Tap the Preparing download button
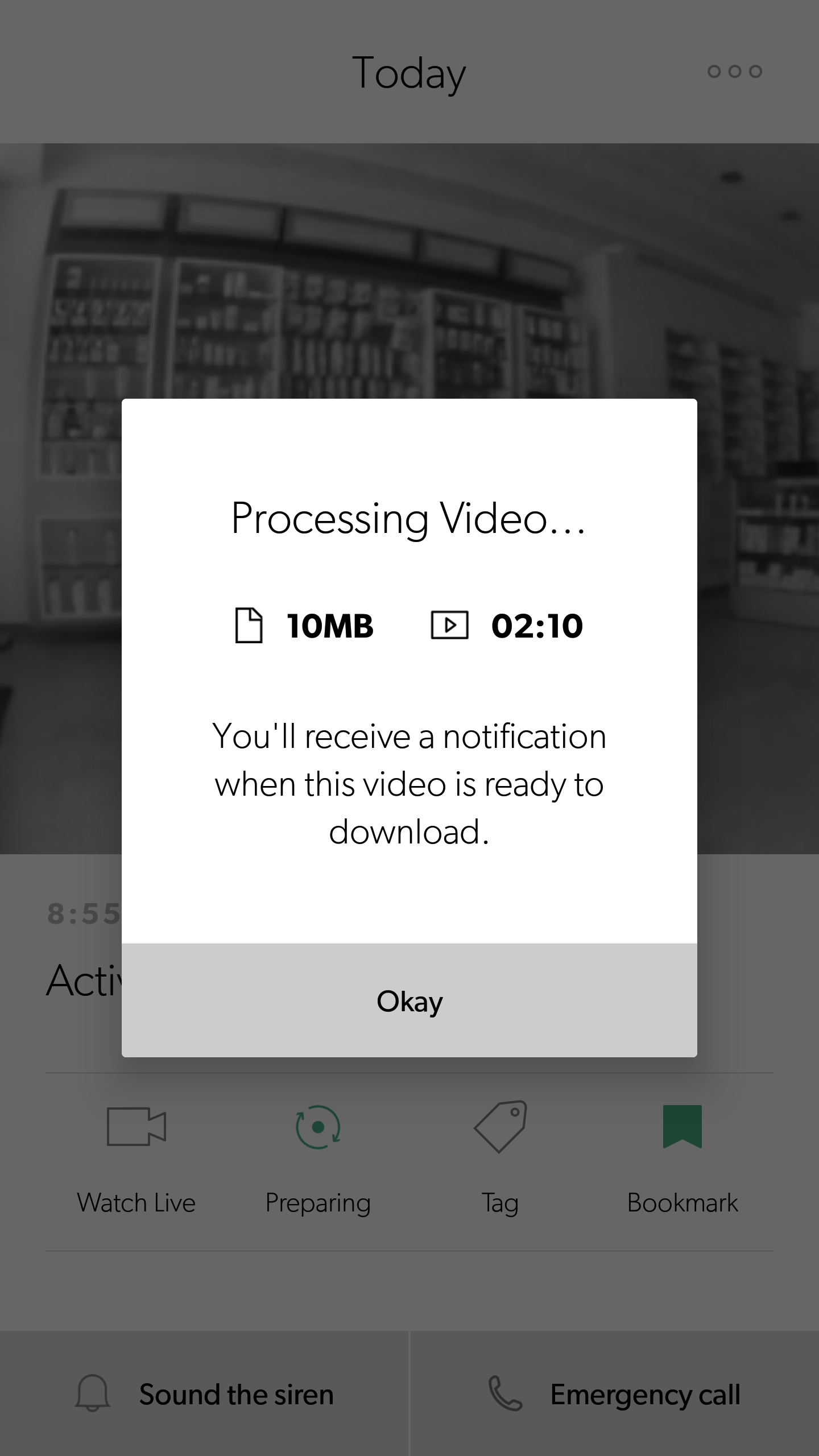 pos(318,1160)
